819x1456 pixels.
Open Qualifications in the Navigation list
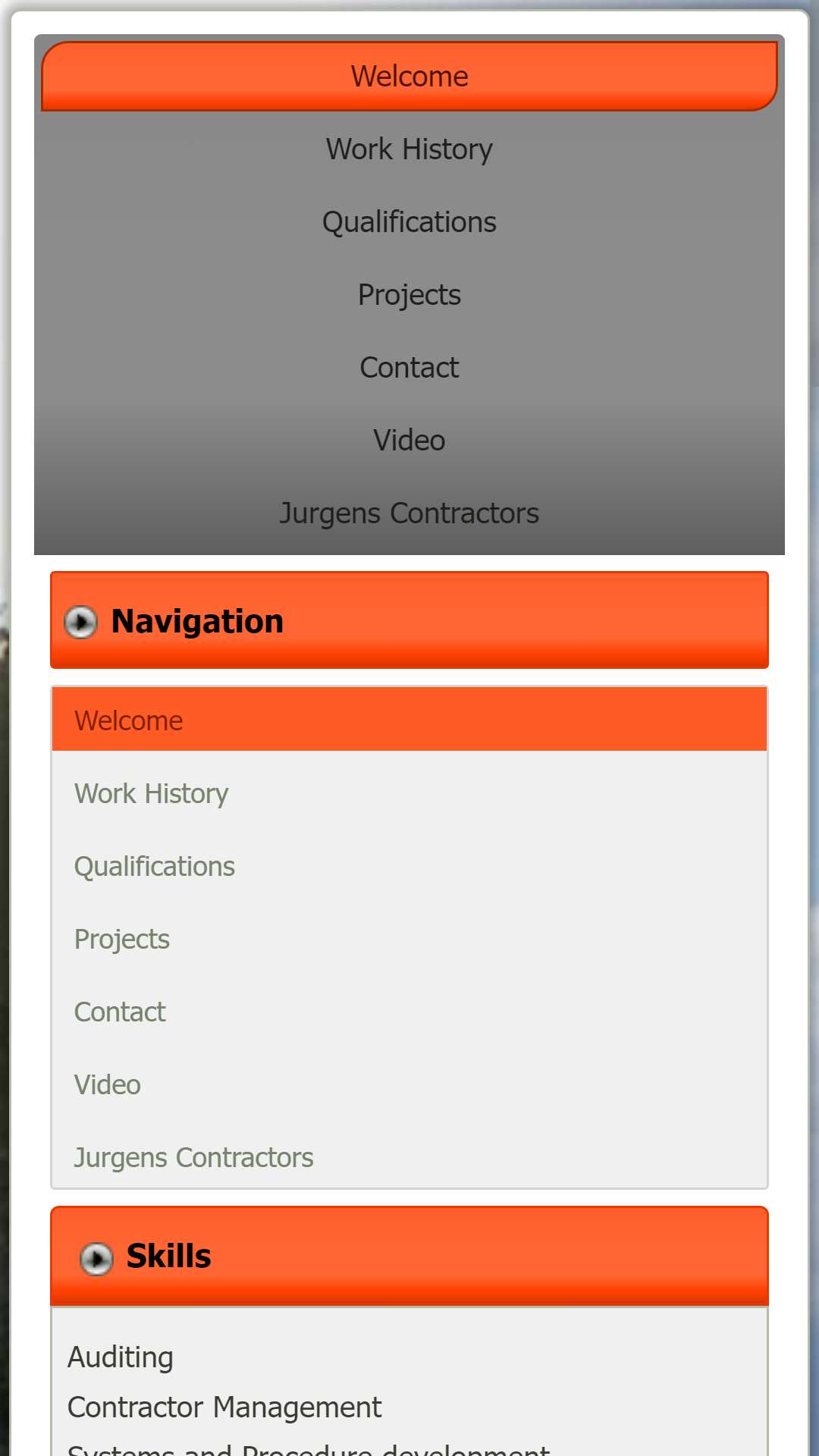(409, 867)
